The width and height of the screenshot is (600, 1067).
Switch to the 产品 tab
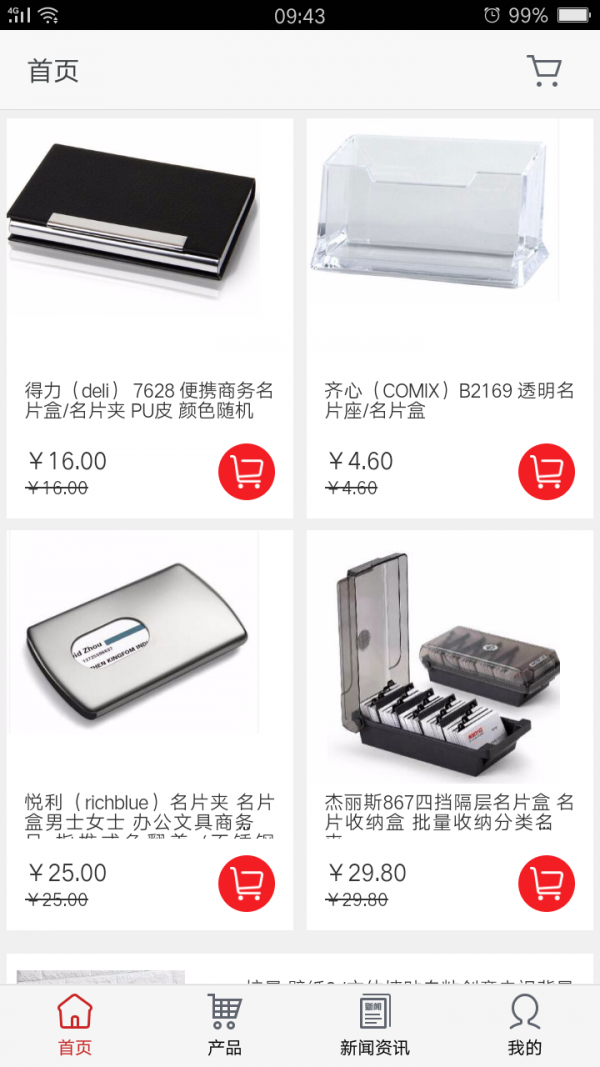coord(225,1025)
